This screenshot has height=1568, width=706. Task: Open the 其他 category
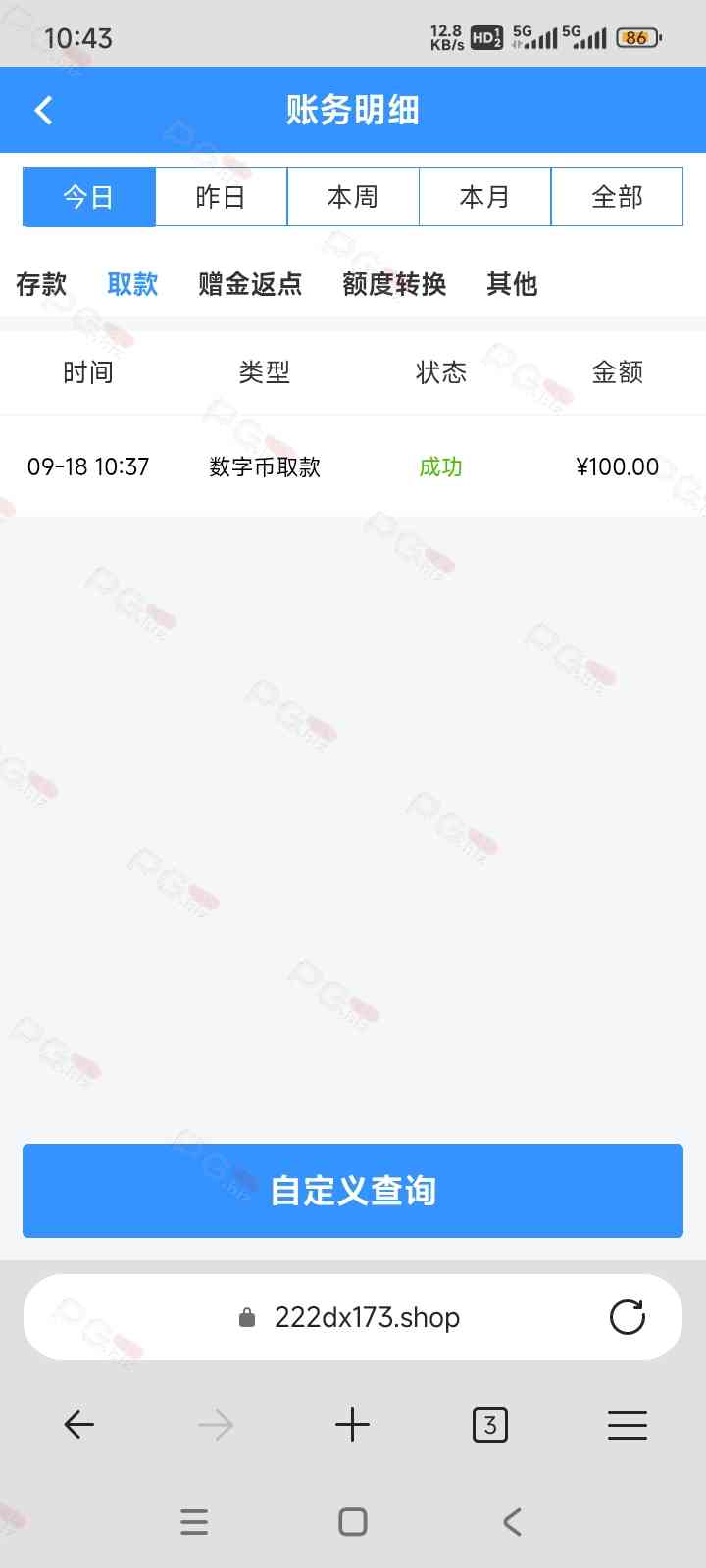512,284
